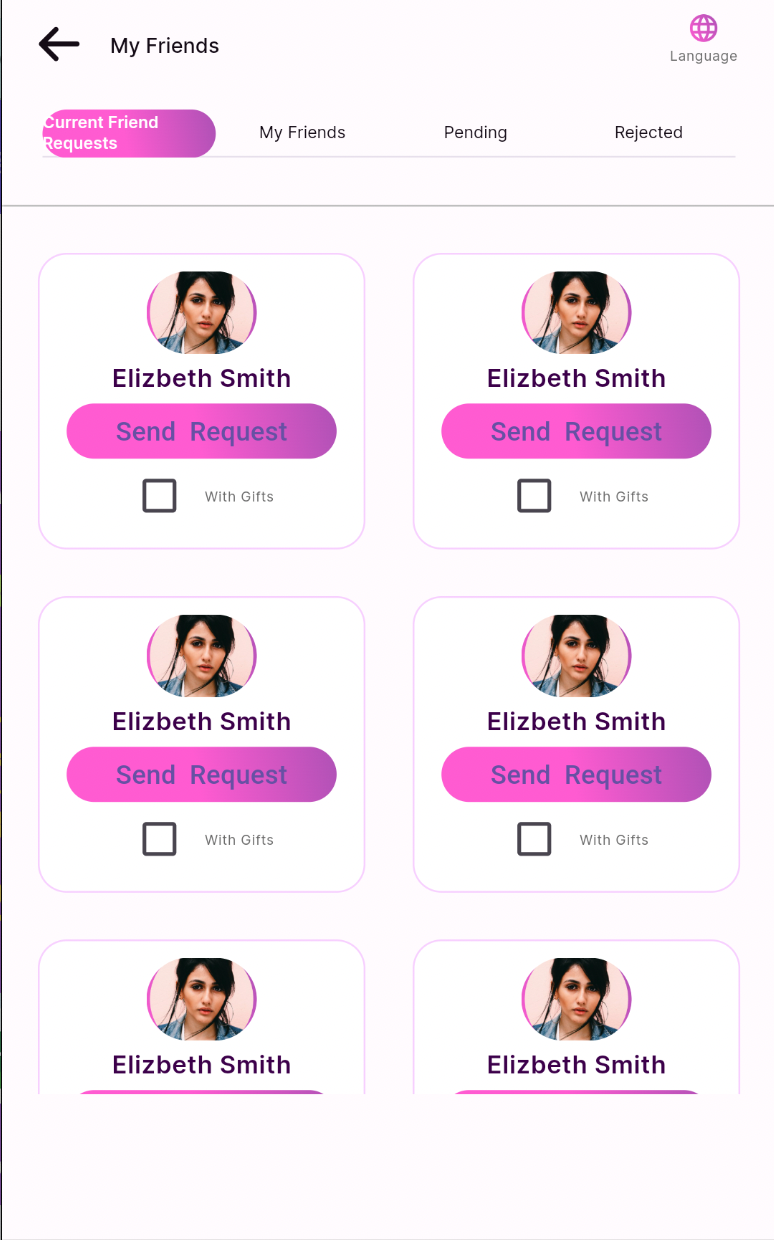Viewport: 774px width, 1240px height.
Task: Switch to the My Friends tab
Action: click(x=302, y=132)
